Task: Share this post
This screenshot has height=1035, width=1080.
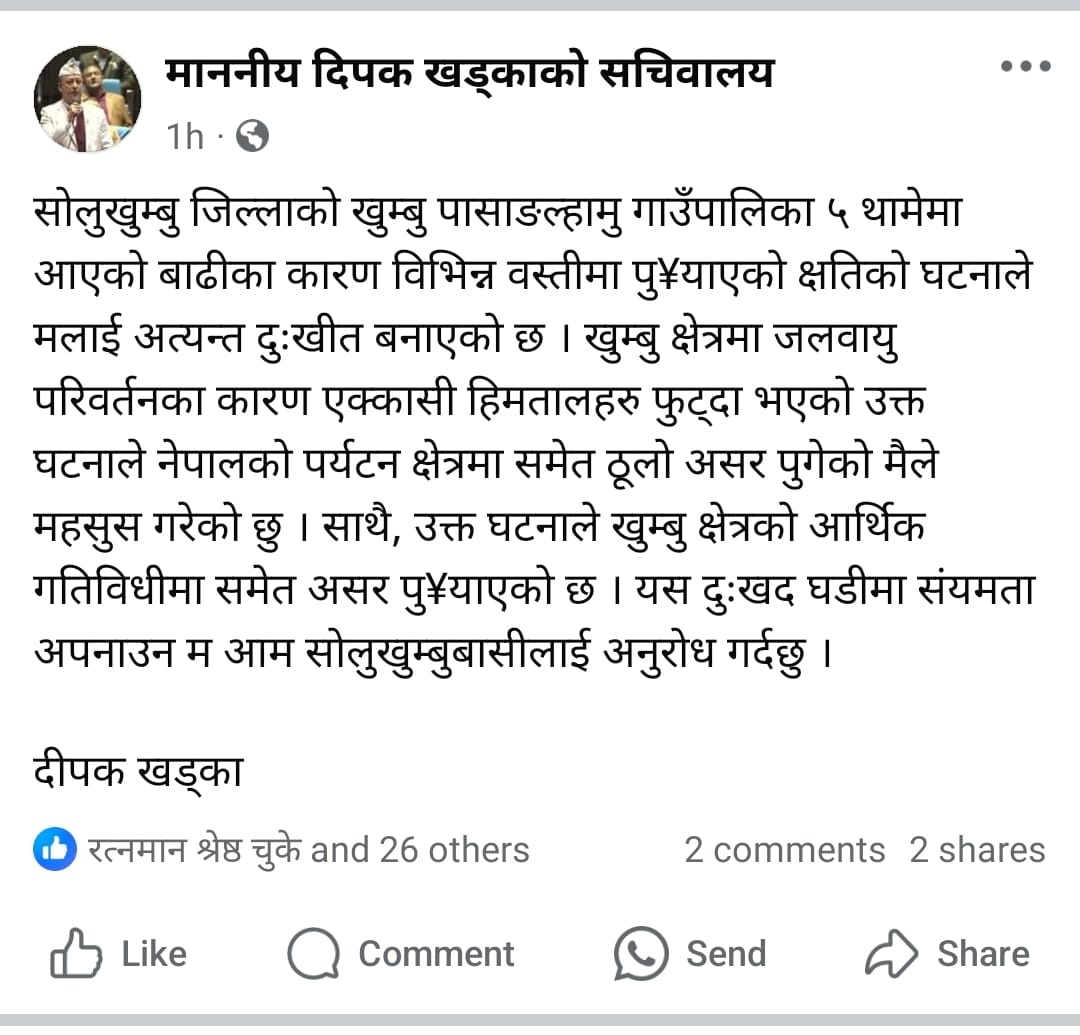Action: coord(946,954)
